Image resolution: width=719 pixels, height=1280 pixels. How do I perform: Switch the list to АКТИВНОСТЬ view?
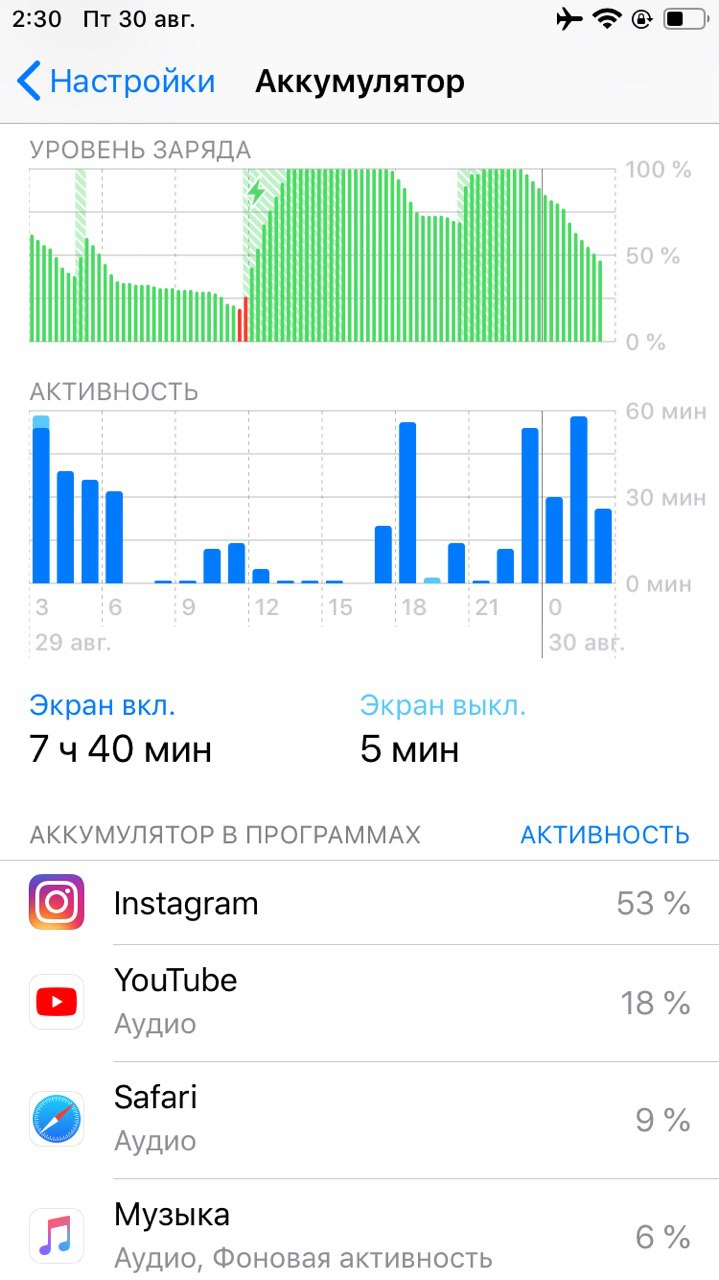(x=604, y=834)
